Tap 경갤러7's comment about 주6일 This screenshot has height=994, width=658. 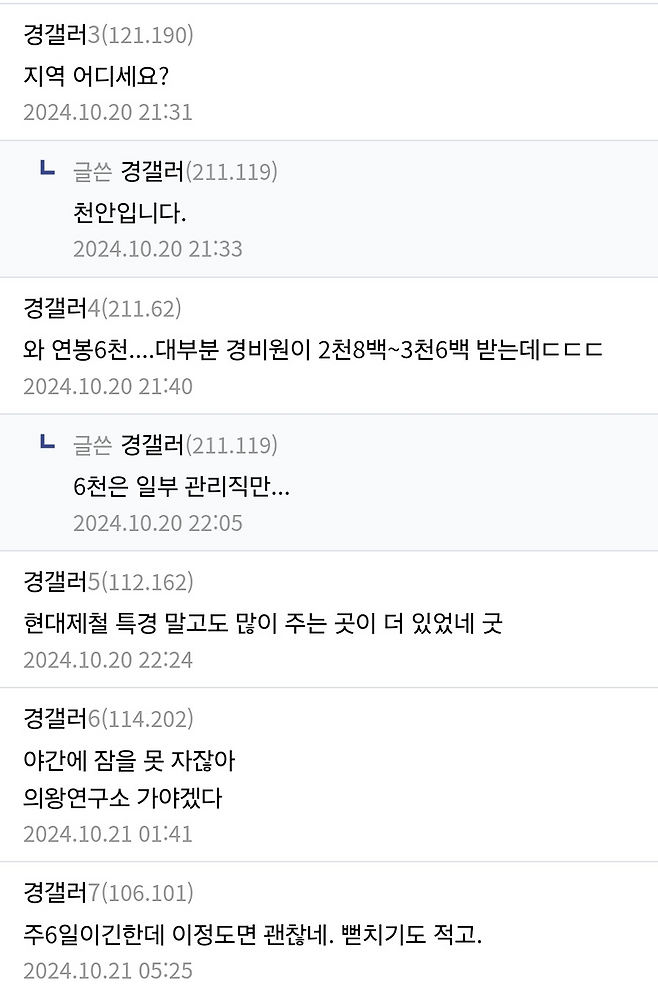tap(253, 935)
